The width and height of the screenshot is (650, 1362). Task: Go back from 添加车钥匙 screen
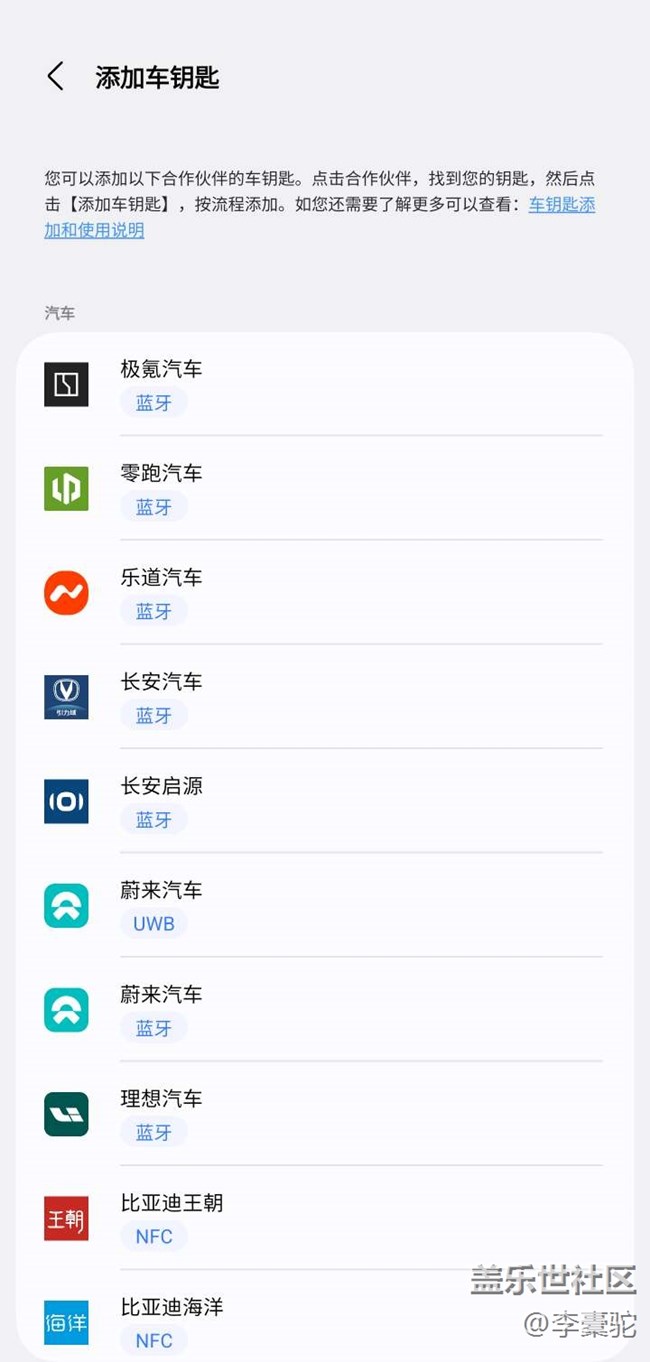click(56, 77)
